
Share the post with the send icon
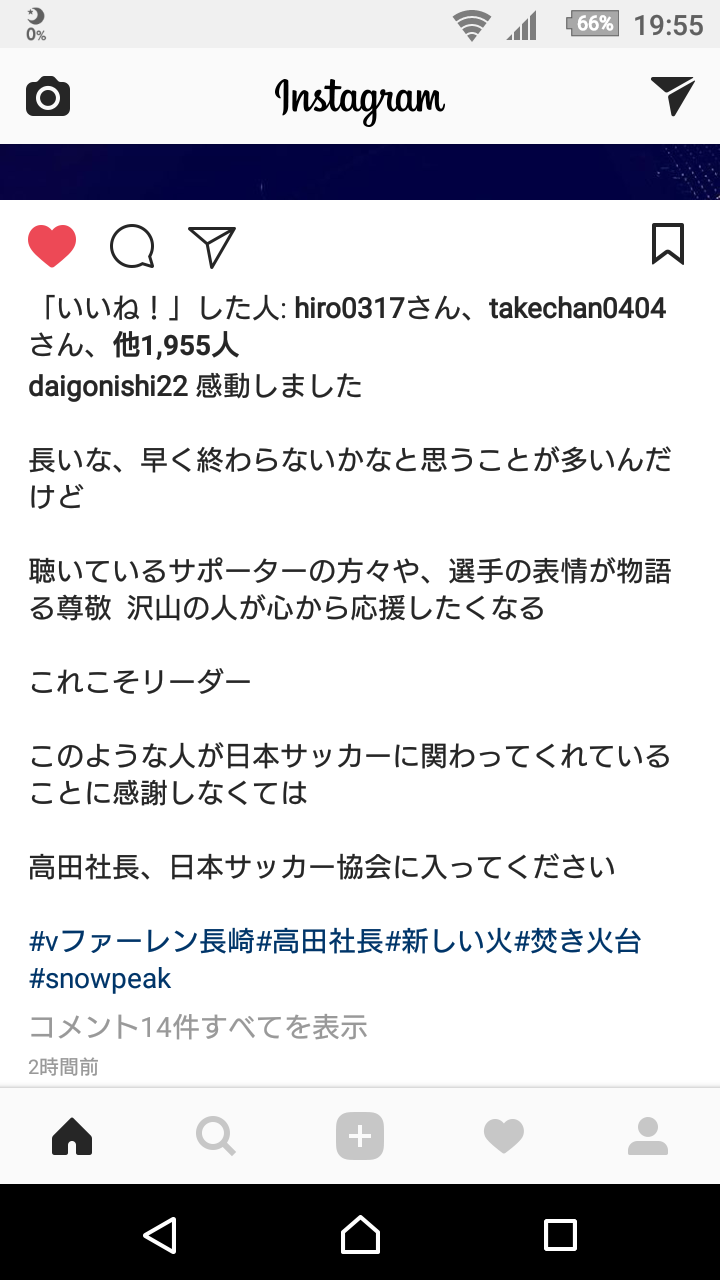(212, 247)
